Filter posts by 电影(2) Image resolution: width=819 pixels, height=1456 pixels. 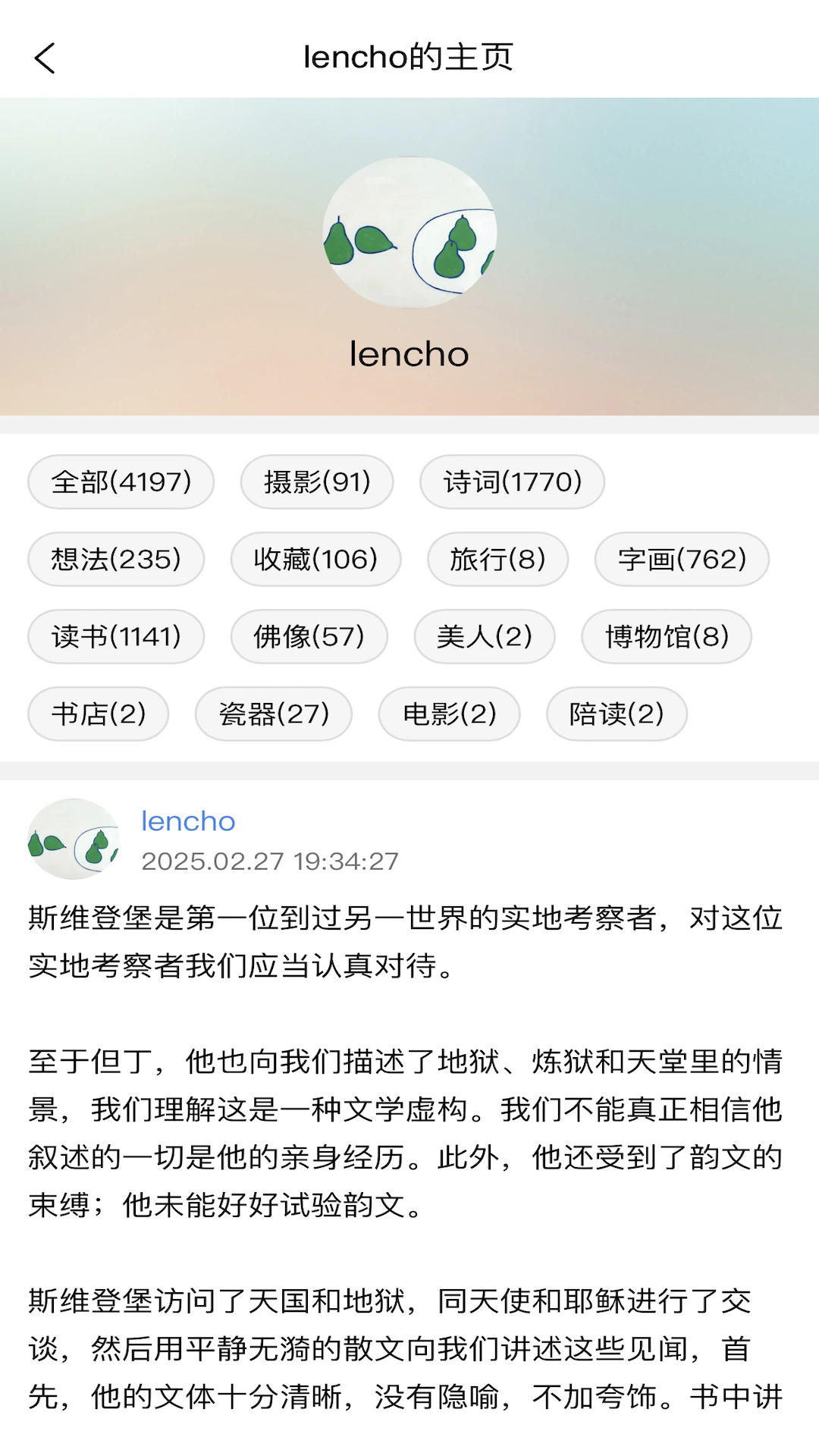click(450, 714)
